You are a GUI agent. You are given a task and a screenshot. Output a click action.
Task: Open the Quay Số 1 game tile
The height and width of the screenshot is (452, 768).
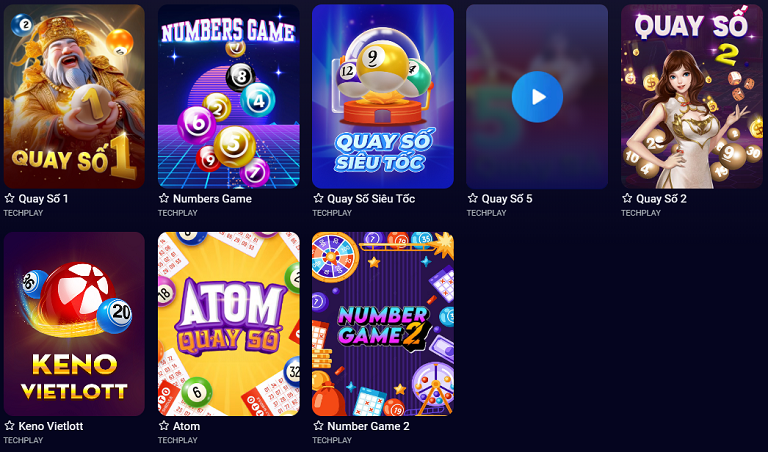click(x=74, y=97)
